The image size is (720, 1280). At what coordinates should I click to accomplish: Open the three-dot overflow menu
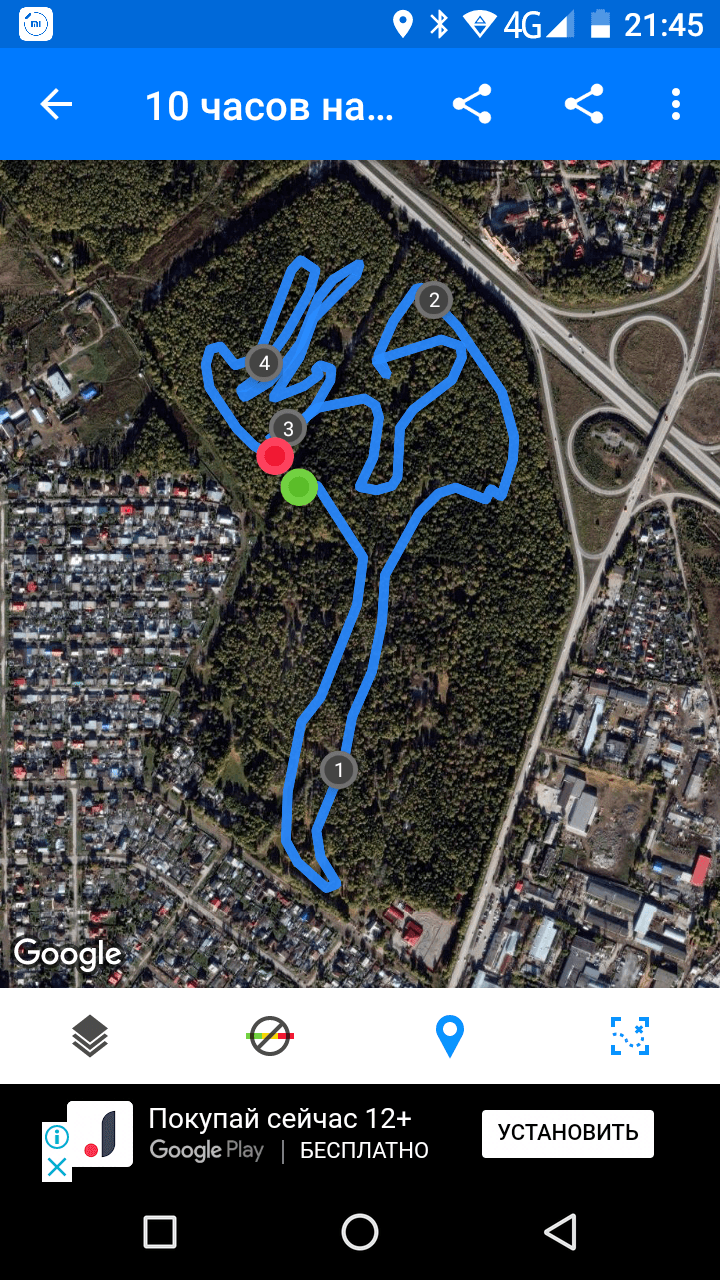tap(676, 104)
